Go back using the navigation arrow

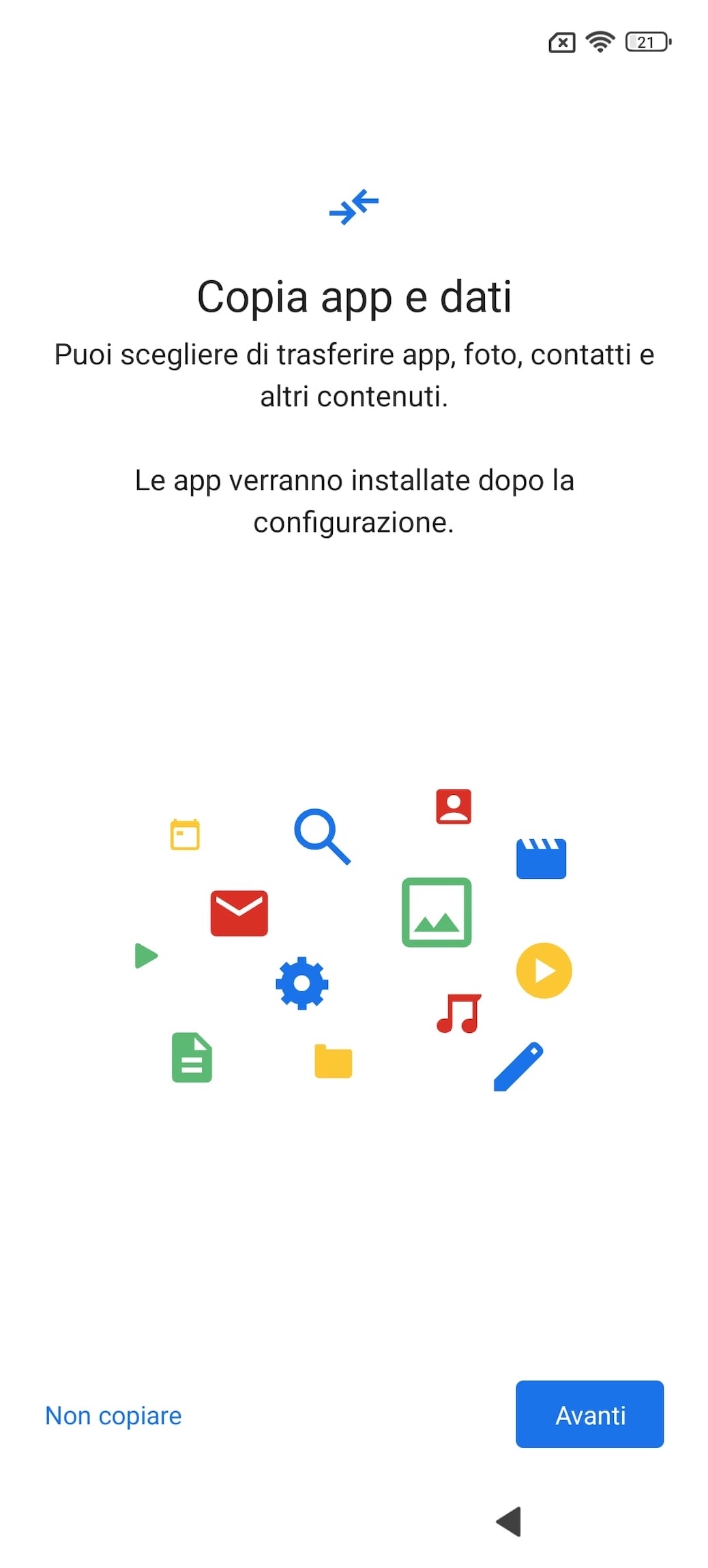510,1521
